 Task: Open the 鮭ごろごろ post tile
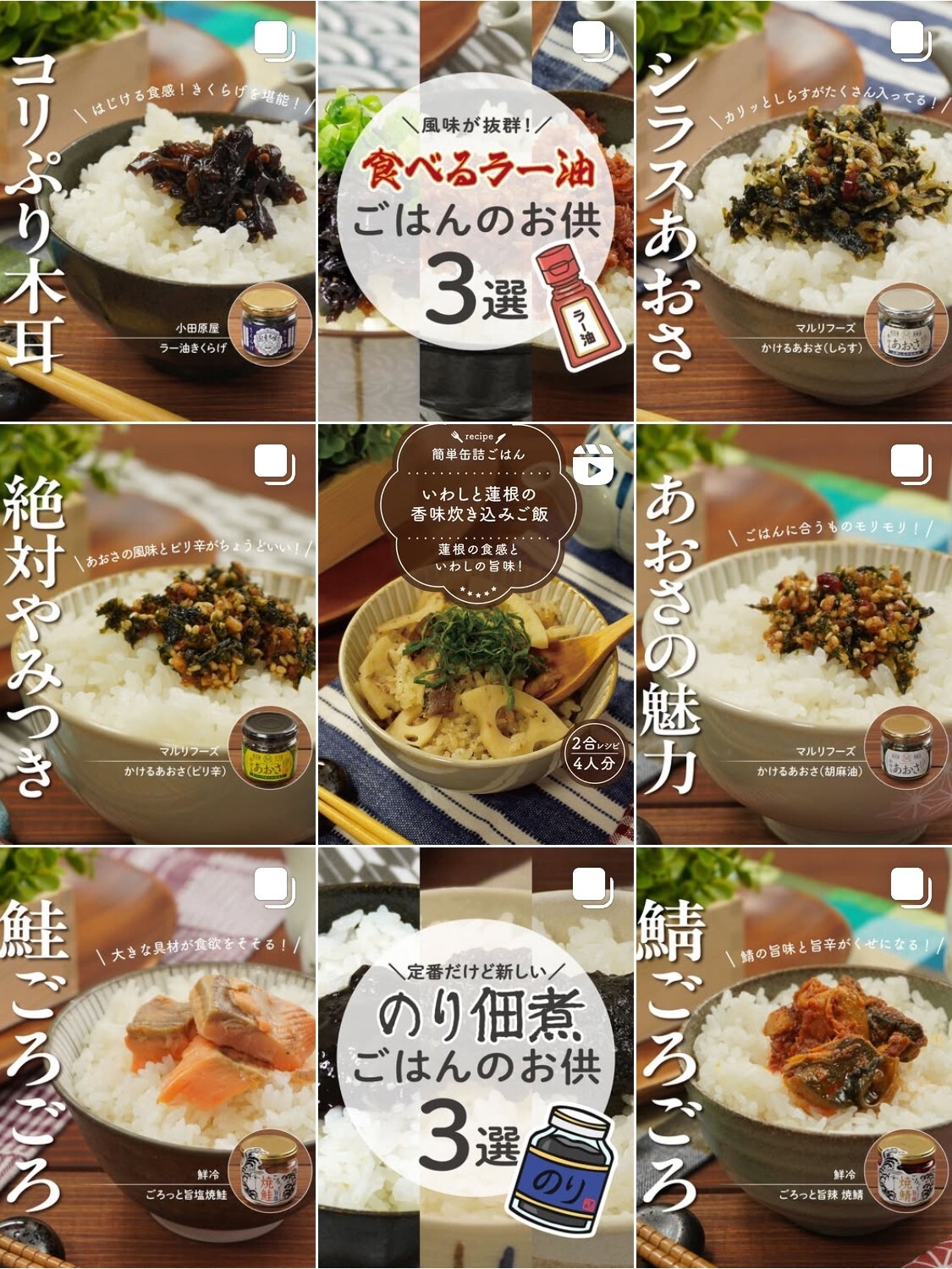click(157, 1058)
